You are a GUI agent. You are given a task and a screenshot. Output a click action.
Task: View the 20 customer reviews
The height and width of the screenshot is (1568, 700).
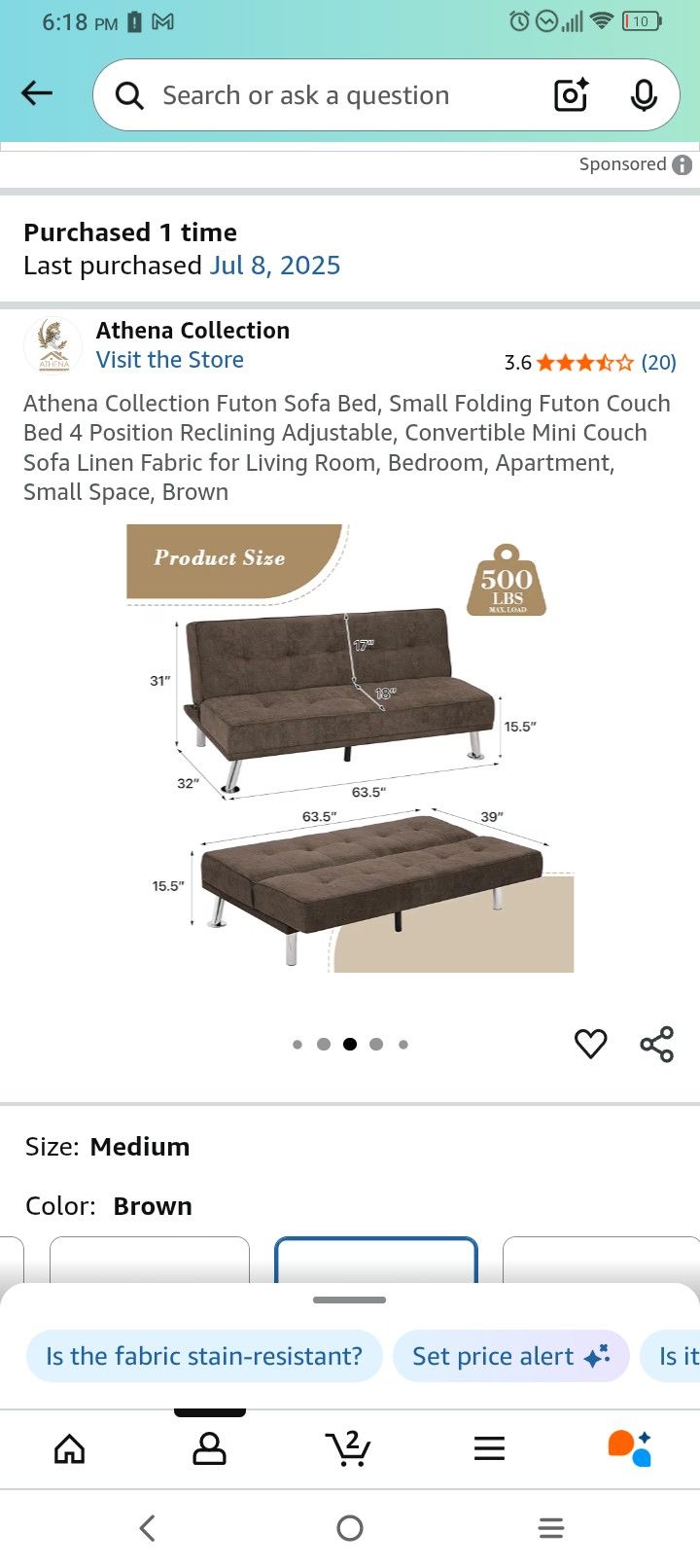click(658, 362)
